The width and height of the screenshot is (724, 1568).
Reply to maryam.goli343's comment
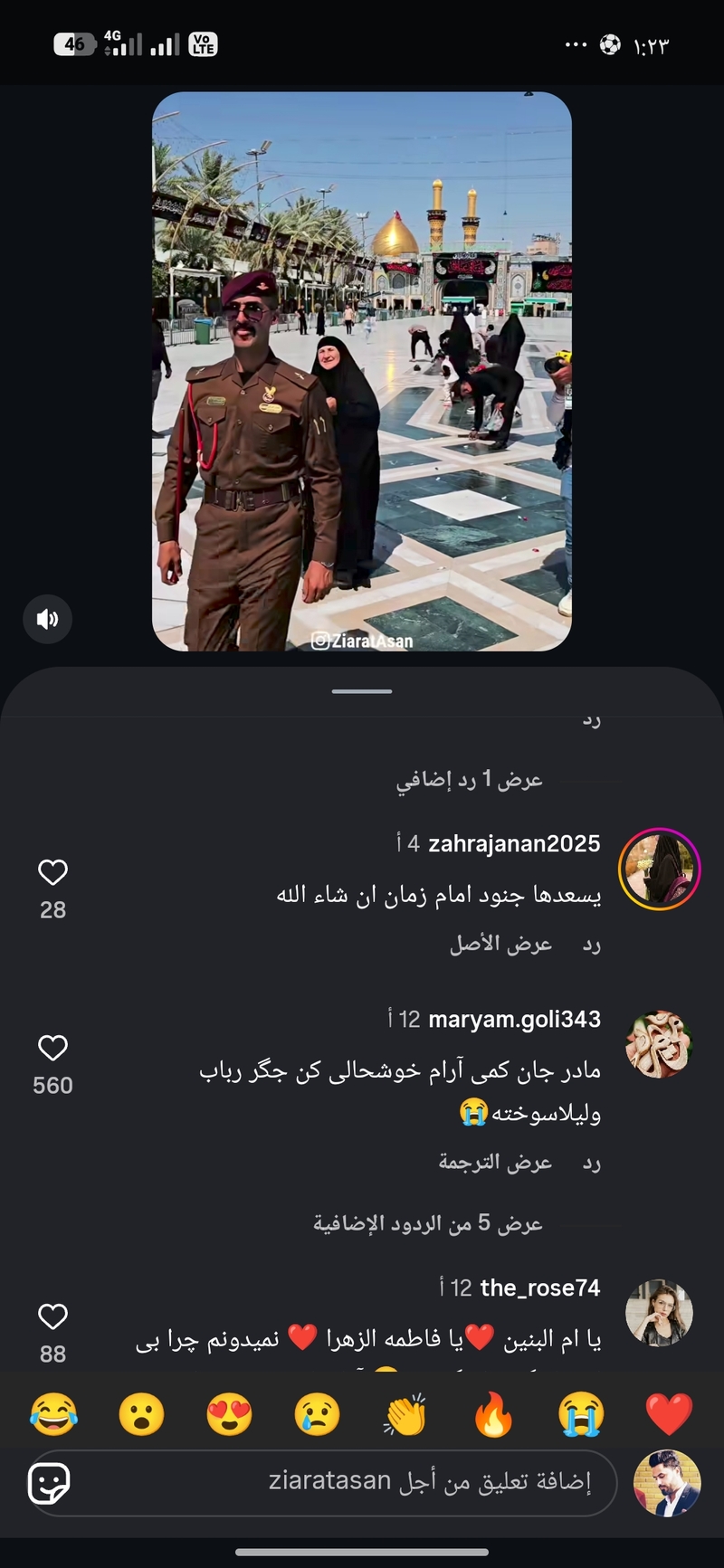pos(591,1162)
